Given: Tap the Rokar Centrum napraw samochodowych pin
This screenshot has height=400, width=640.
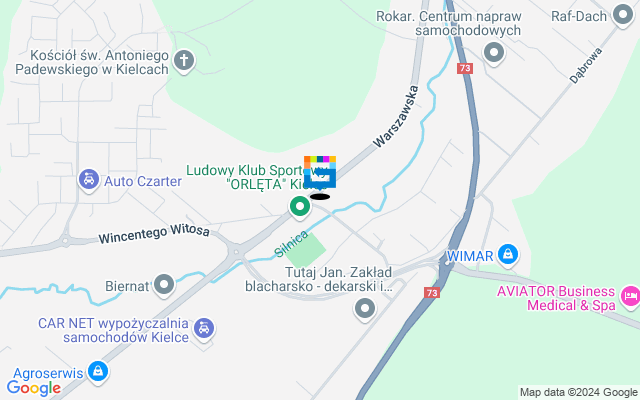Looking at the screenshot, I should pos(493,56).
